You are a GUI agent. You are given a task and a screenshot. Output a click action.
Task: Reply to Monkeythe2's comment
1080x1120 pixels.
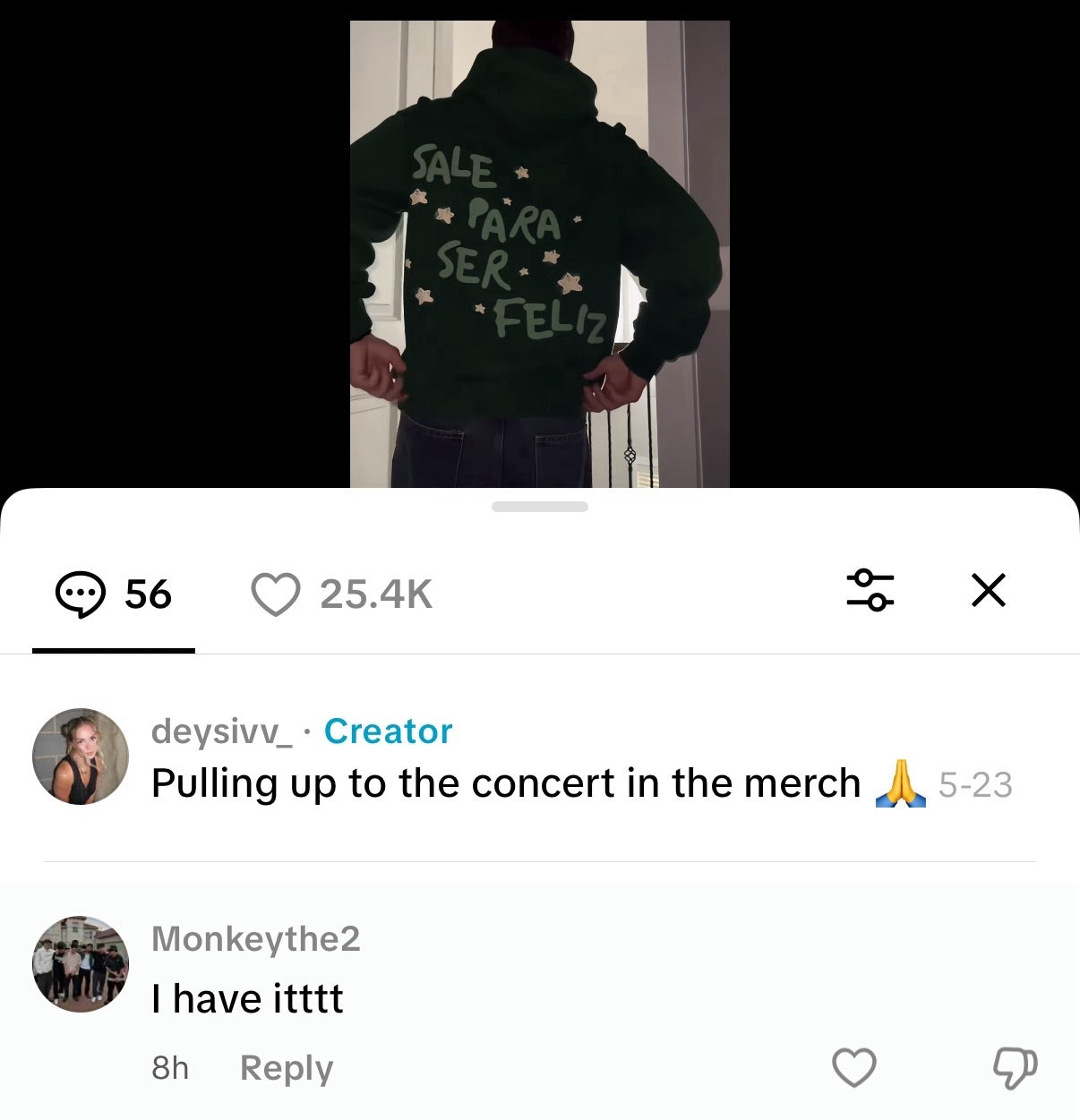pyautogui.click(x=286, y=1068)
